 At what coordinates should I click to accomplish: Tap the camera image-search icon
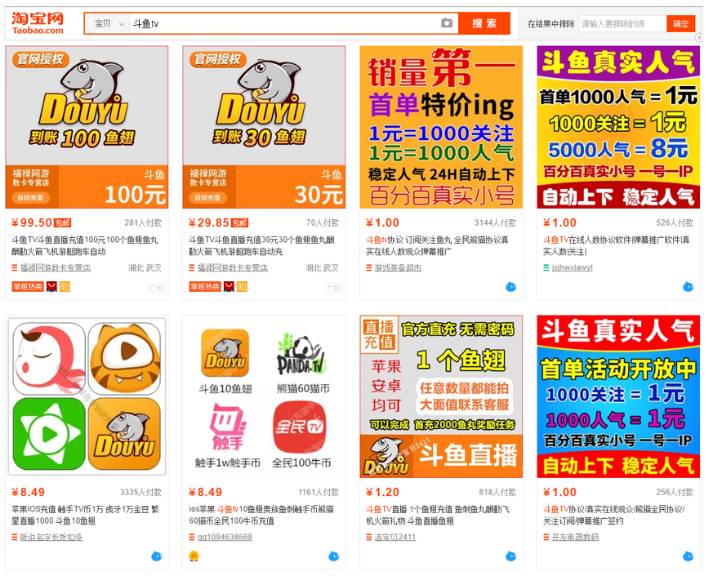[446, 23]
